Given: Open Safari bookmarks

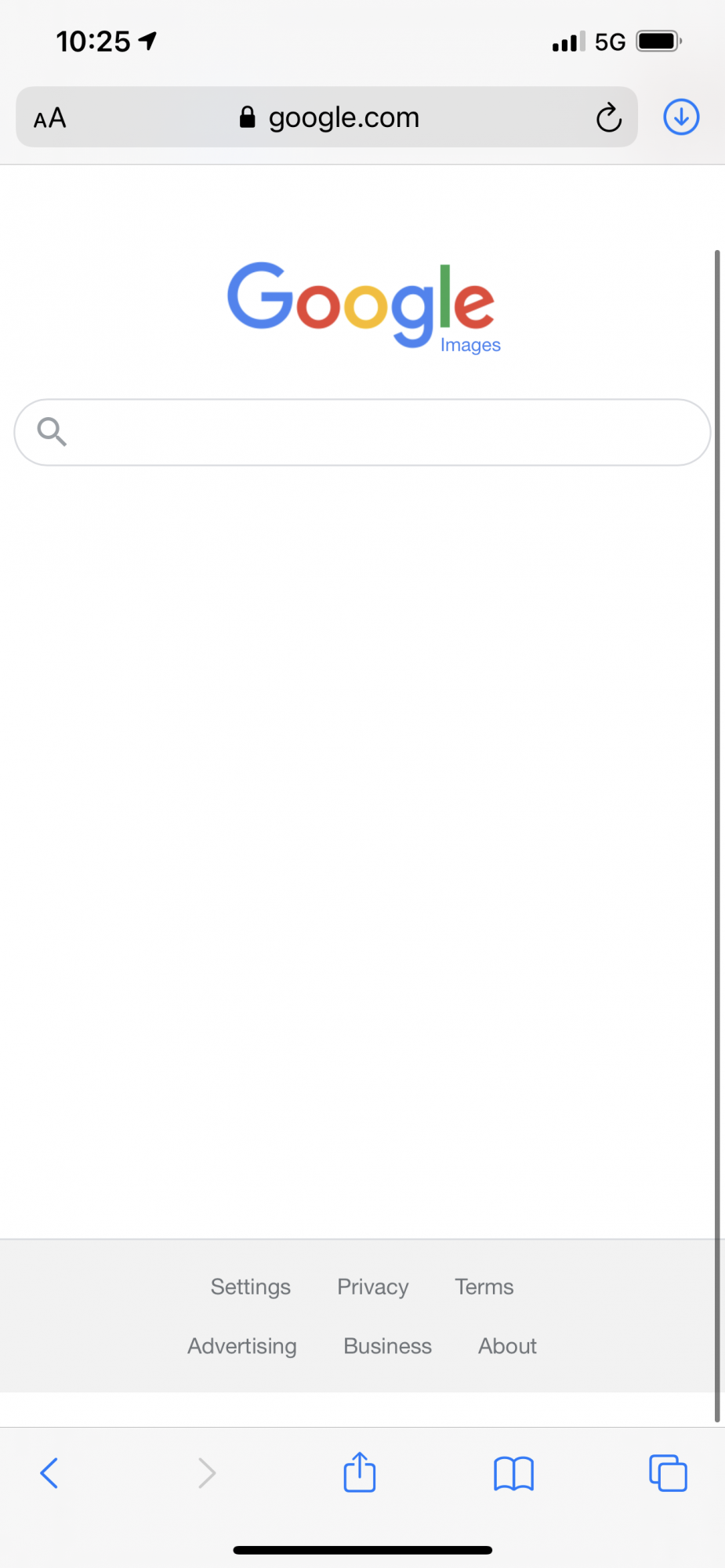Looking at the screenshot, I should [514, 1474].
